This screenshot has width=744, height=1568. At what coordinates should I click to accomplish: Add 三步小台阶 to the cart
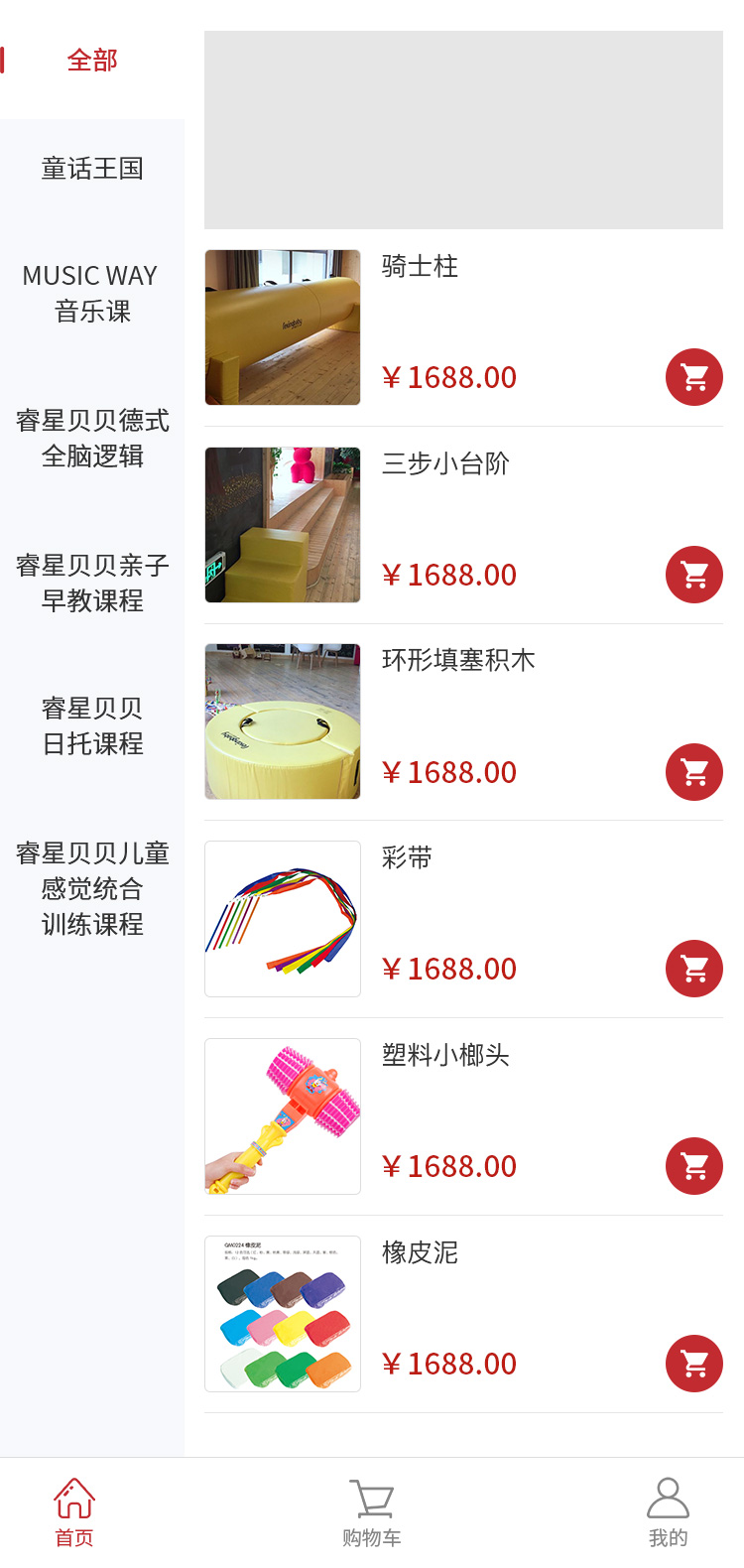693,575
